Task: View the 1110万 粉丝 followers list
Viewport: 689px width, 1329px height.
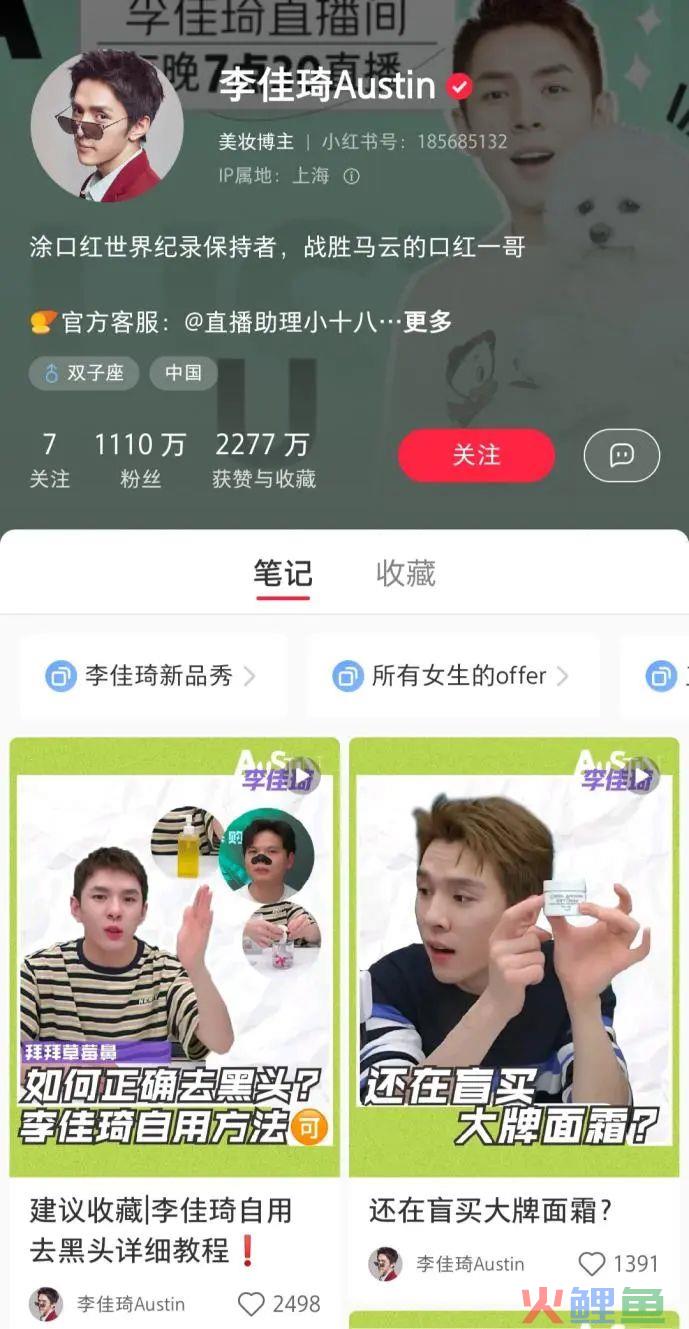Action: pos(140,459)
